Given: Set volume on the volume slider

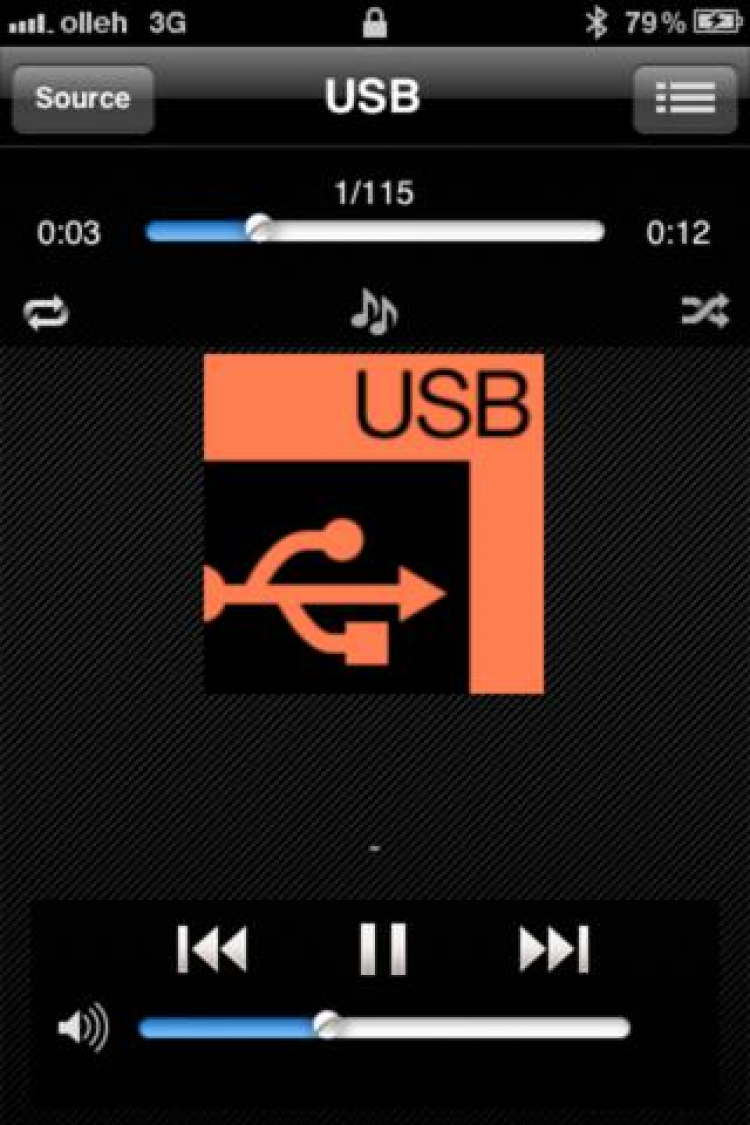Looking at the screenshot, I should [384, 1027].
